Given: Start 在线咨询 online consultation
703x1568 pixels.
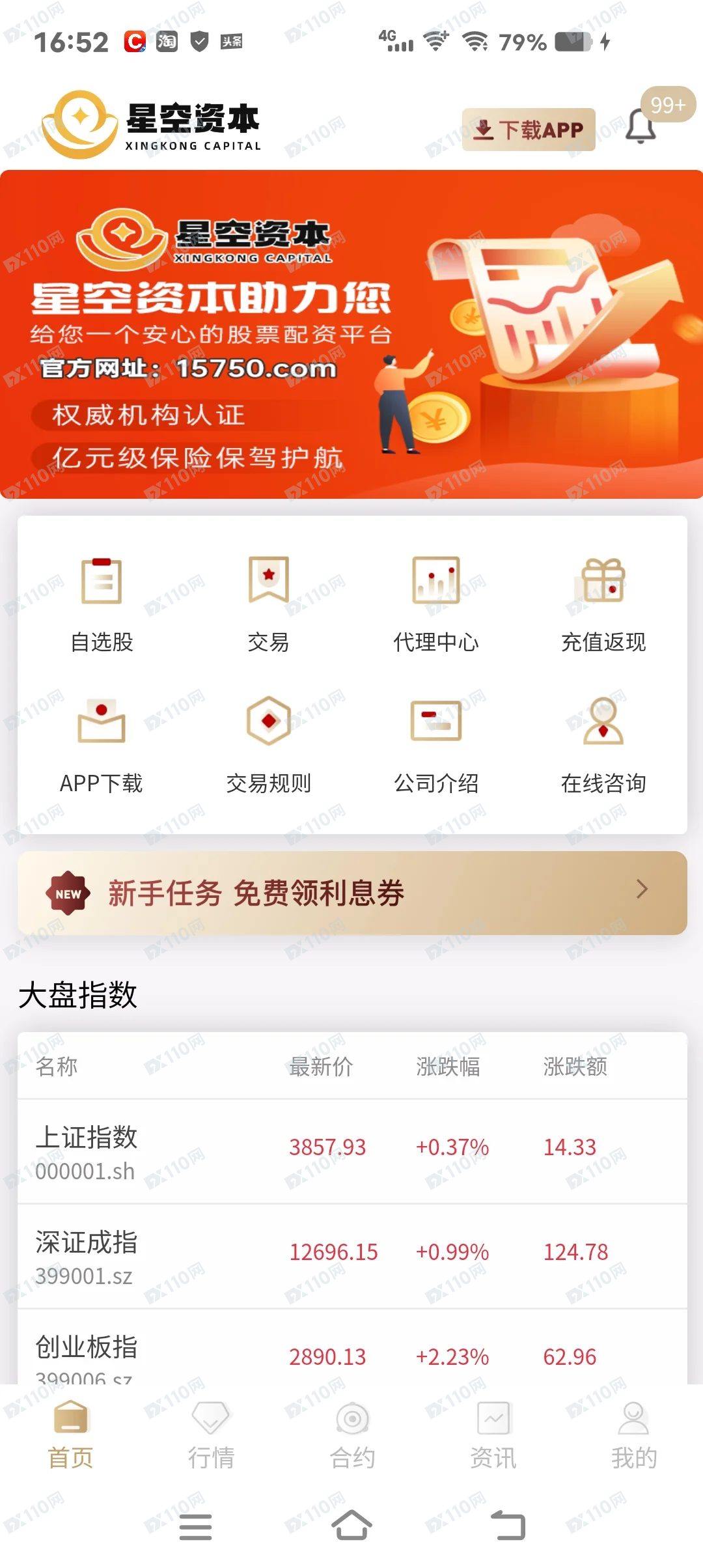Looking at the screenshot, I should click(x=603, y=745).
